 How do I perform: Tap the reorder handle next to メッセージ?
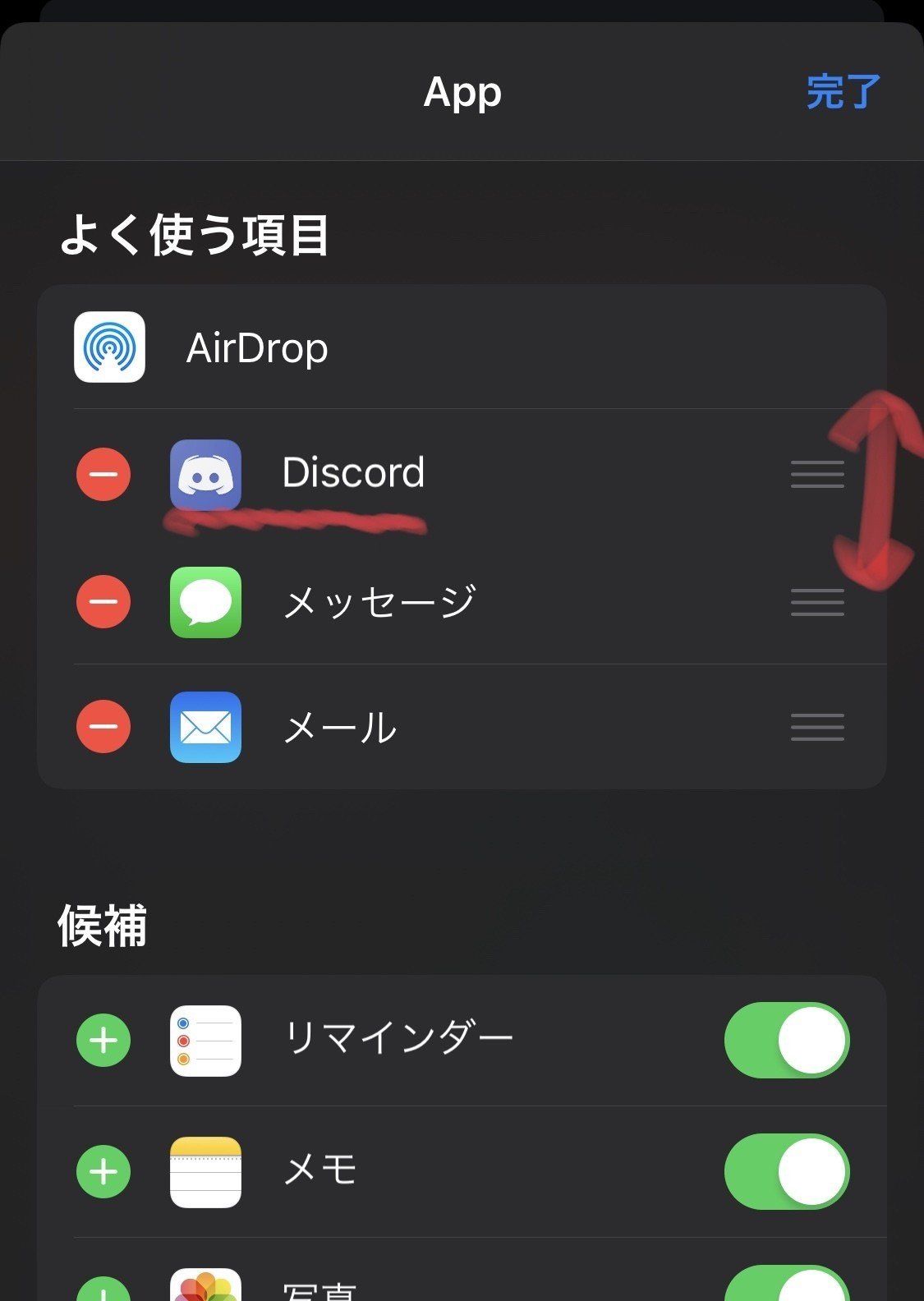pyautogui.click(x=817, y=601)
